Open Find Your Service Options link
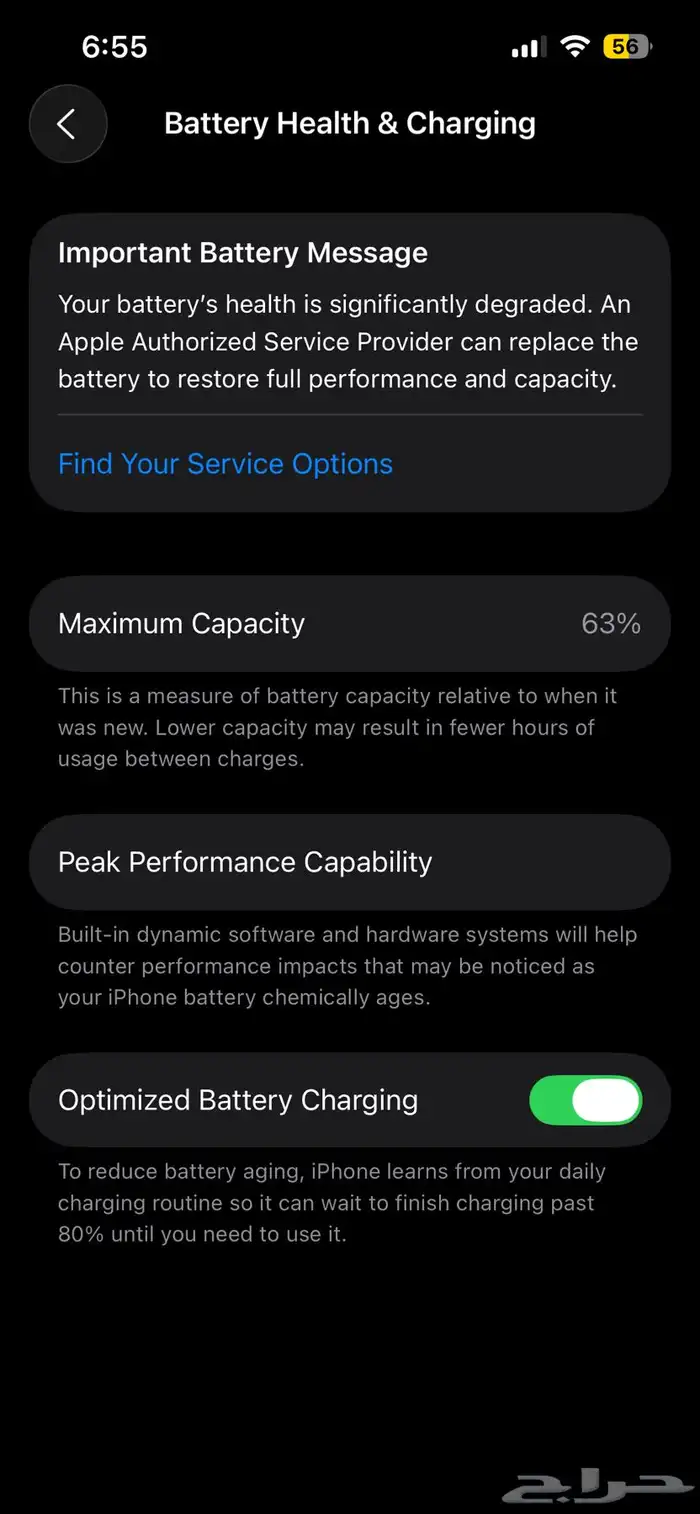 (x=225, y=464)
